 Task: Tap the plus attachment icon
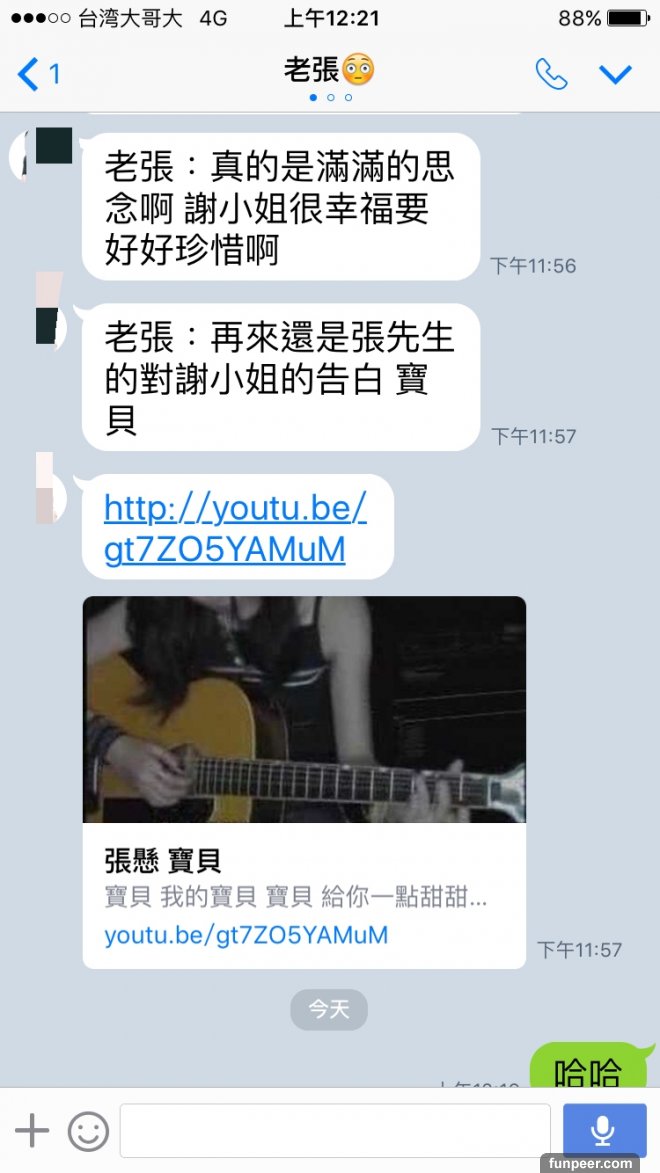(x=32, y=1131)
